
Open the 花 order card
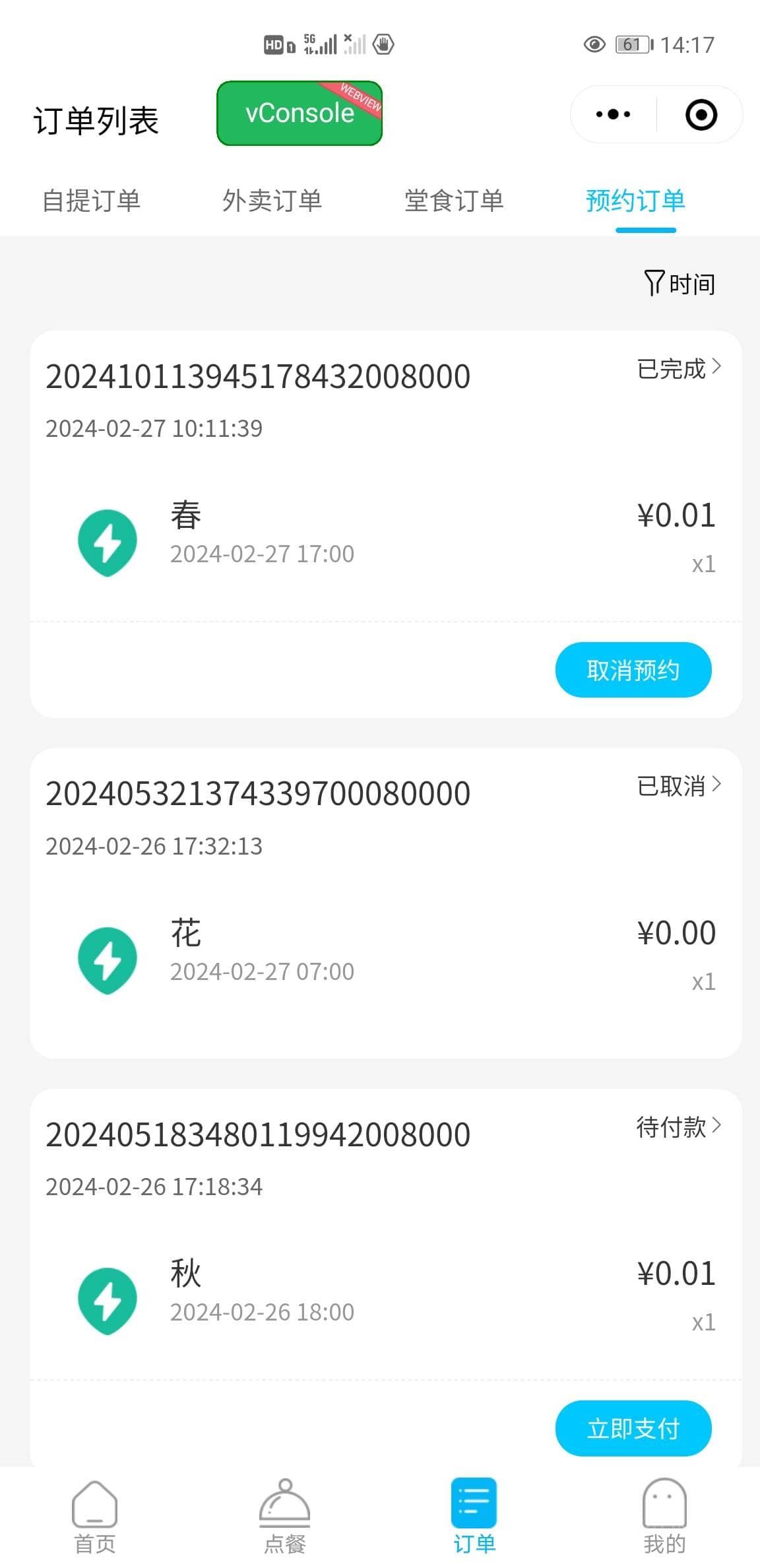[x=386, y=903]
